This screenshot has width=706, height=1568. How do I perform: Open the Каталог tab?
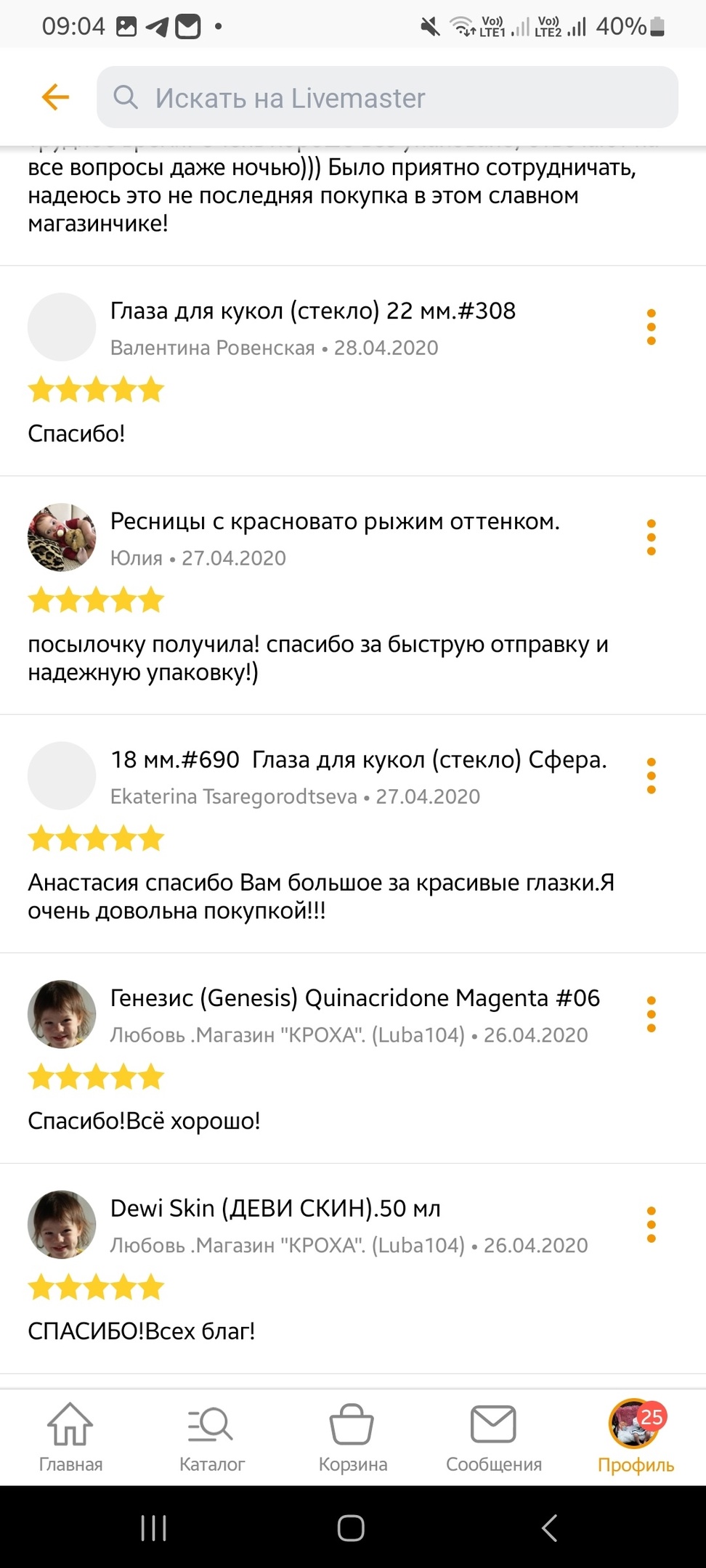211,1437
